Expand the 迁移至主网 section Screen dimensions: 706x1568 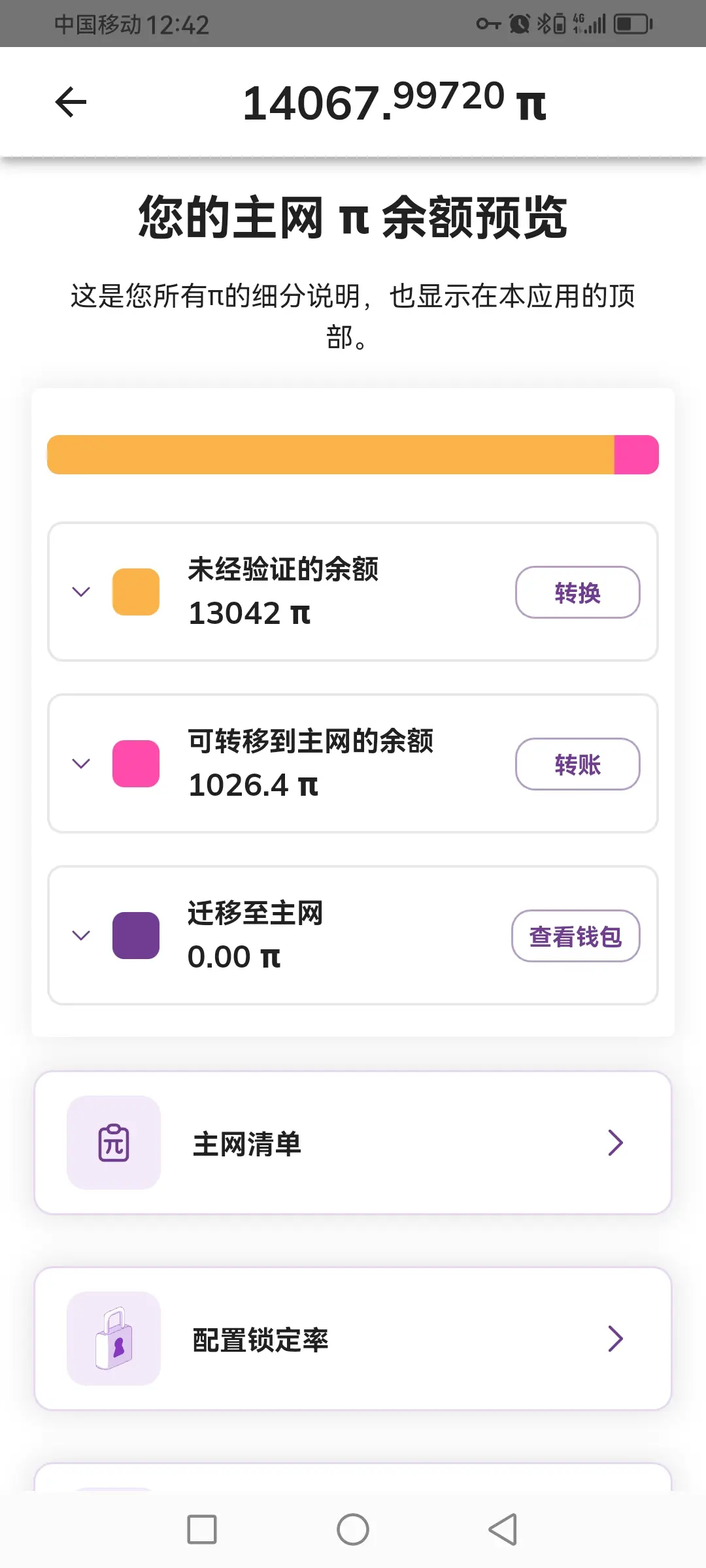(x=81, y=936)
